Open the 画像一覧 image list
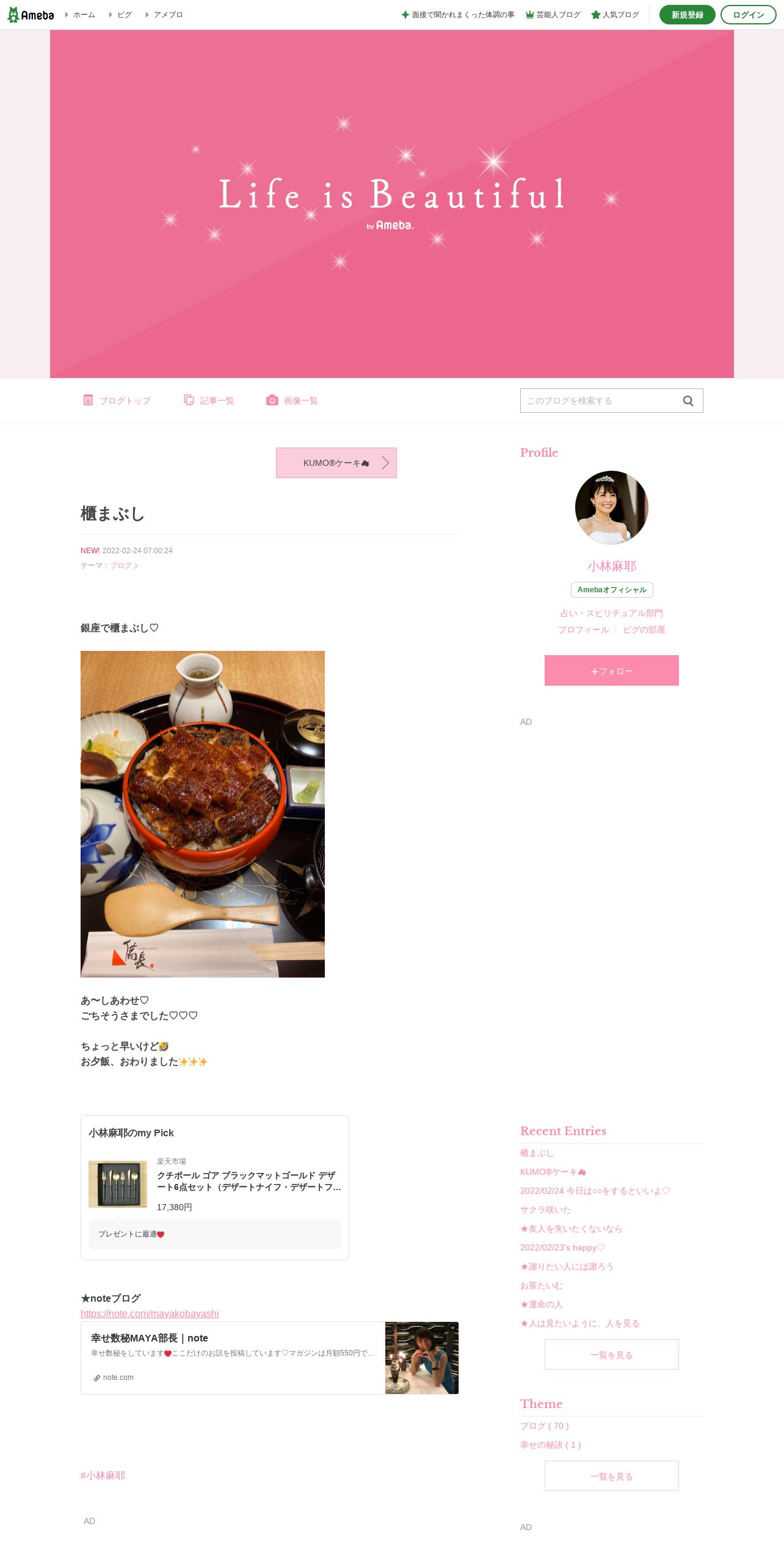 [292, 401]
